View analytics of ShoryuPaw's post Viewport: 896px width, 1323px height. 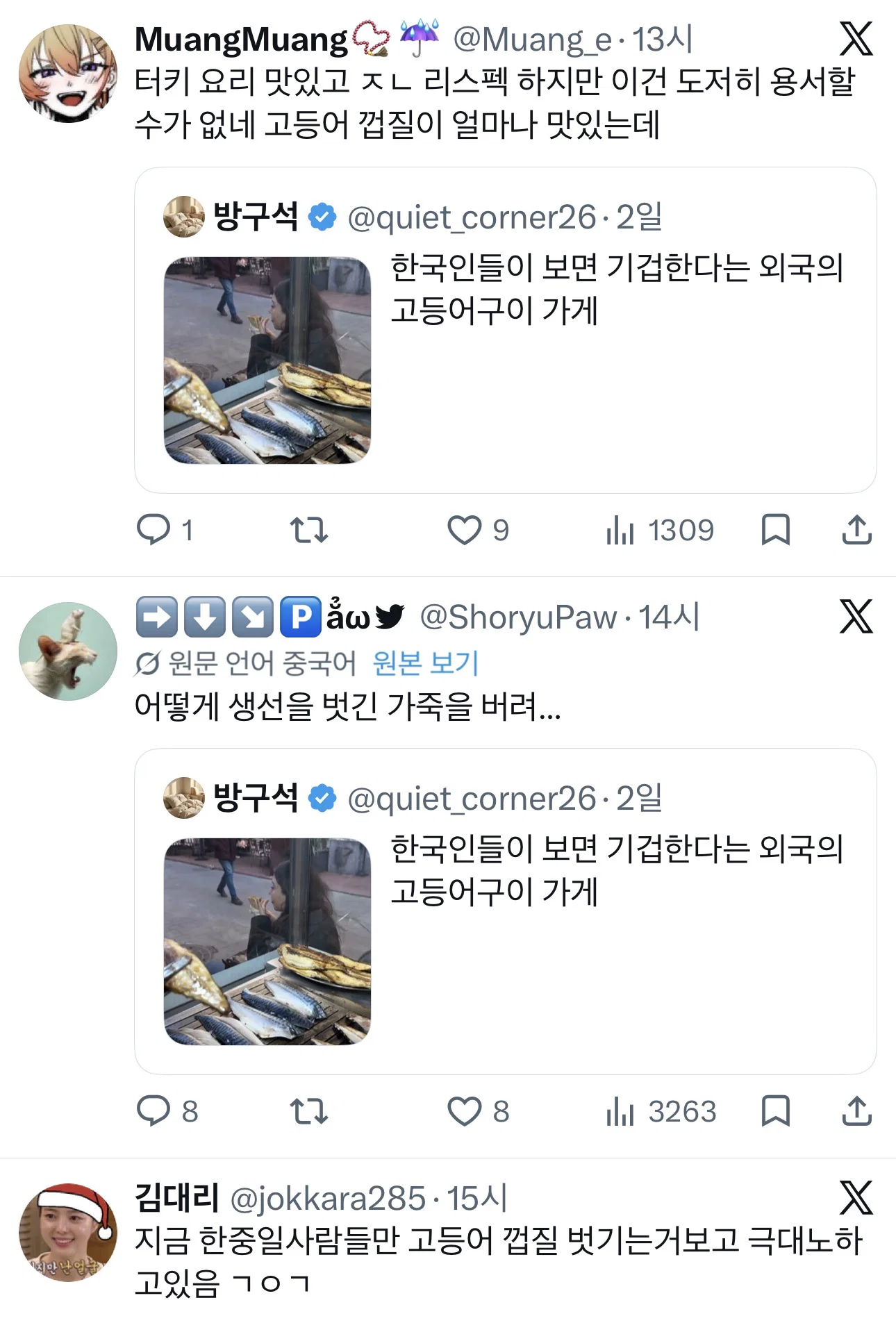[x=661, y=1110]
